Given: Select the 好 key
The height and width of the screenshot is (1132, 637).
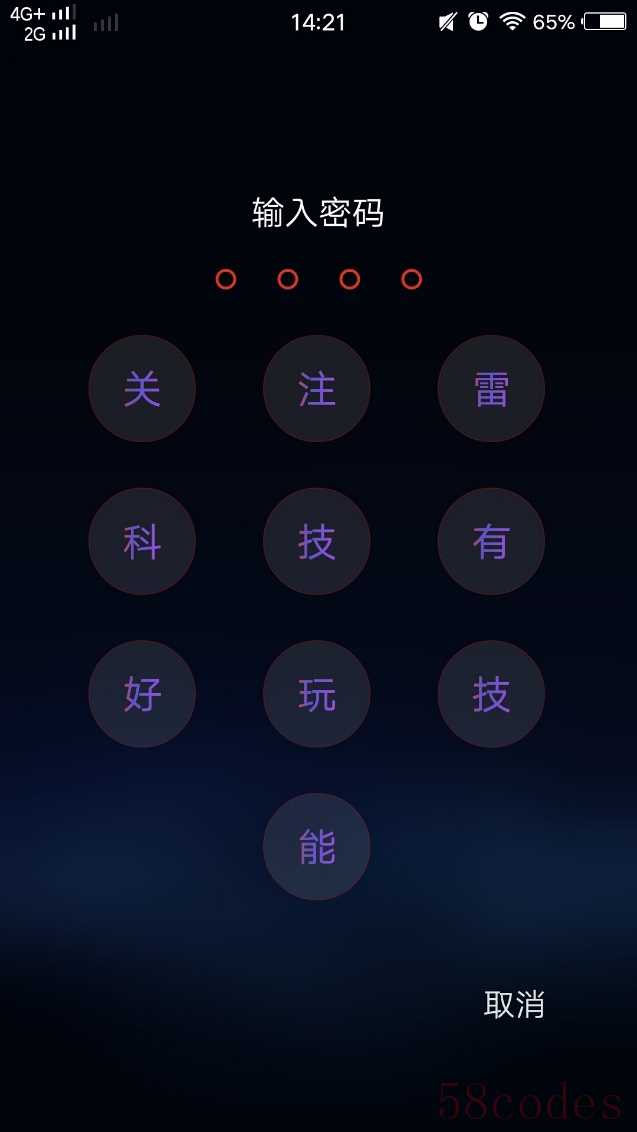Looking at the screenshot, I should (x=142, y=694).
